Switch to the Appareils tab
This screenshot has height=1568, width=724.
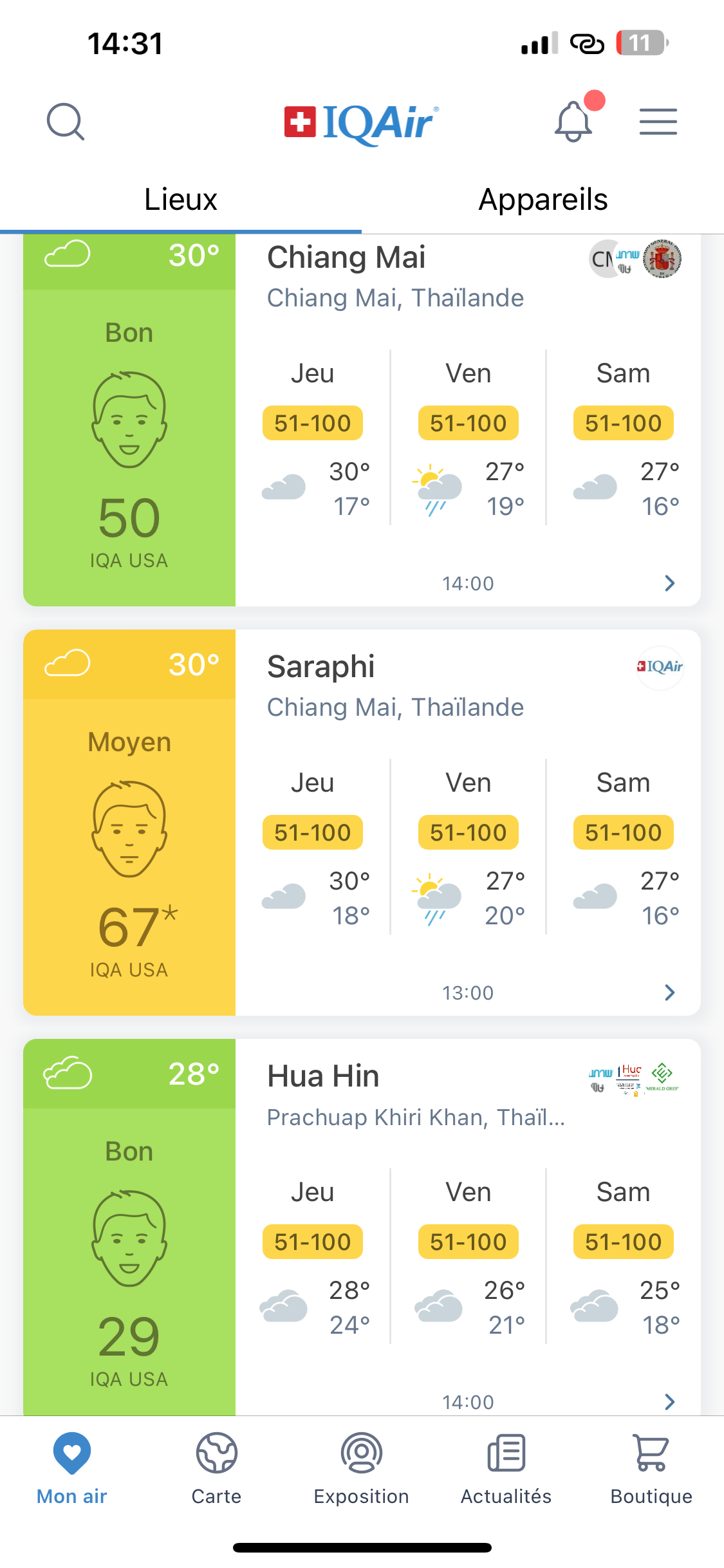click(x=543, y=200)
